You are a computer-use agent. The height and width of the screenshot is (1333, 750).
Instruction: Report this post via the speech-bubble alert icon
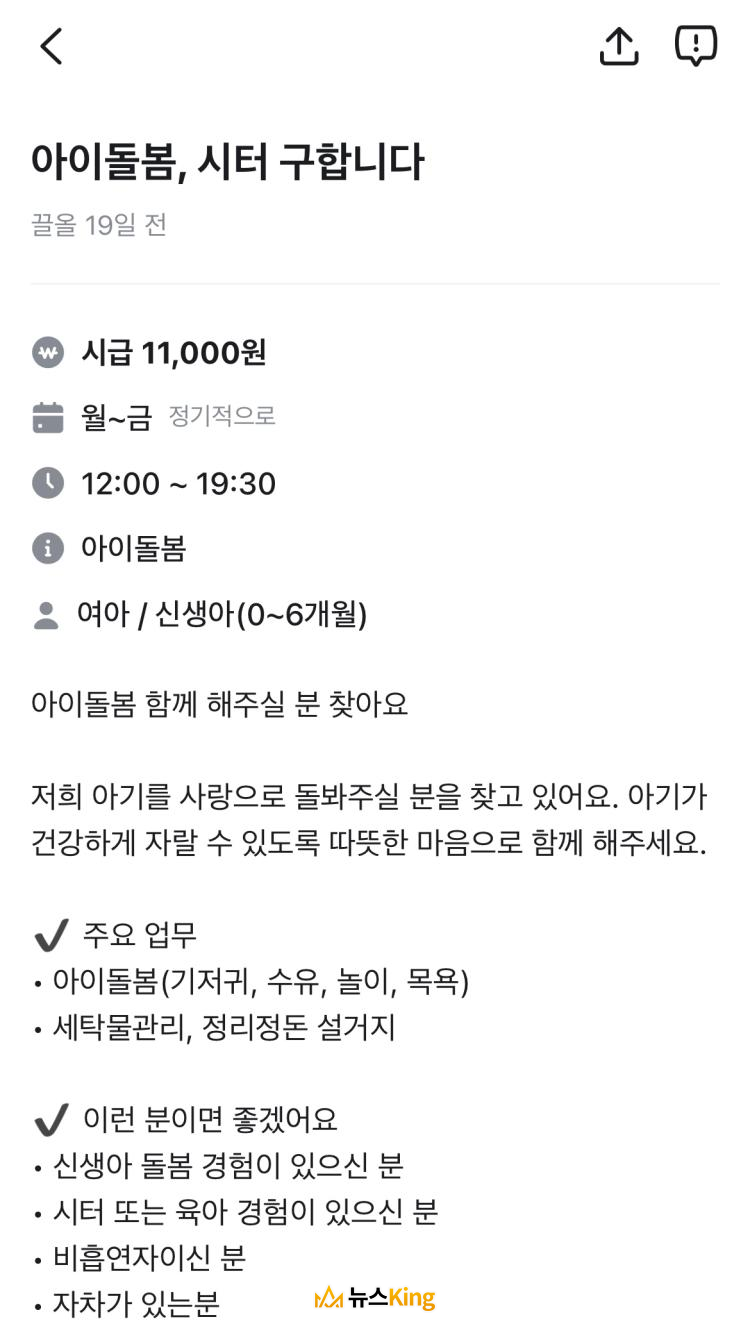[696, 46]
